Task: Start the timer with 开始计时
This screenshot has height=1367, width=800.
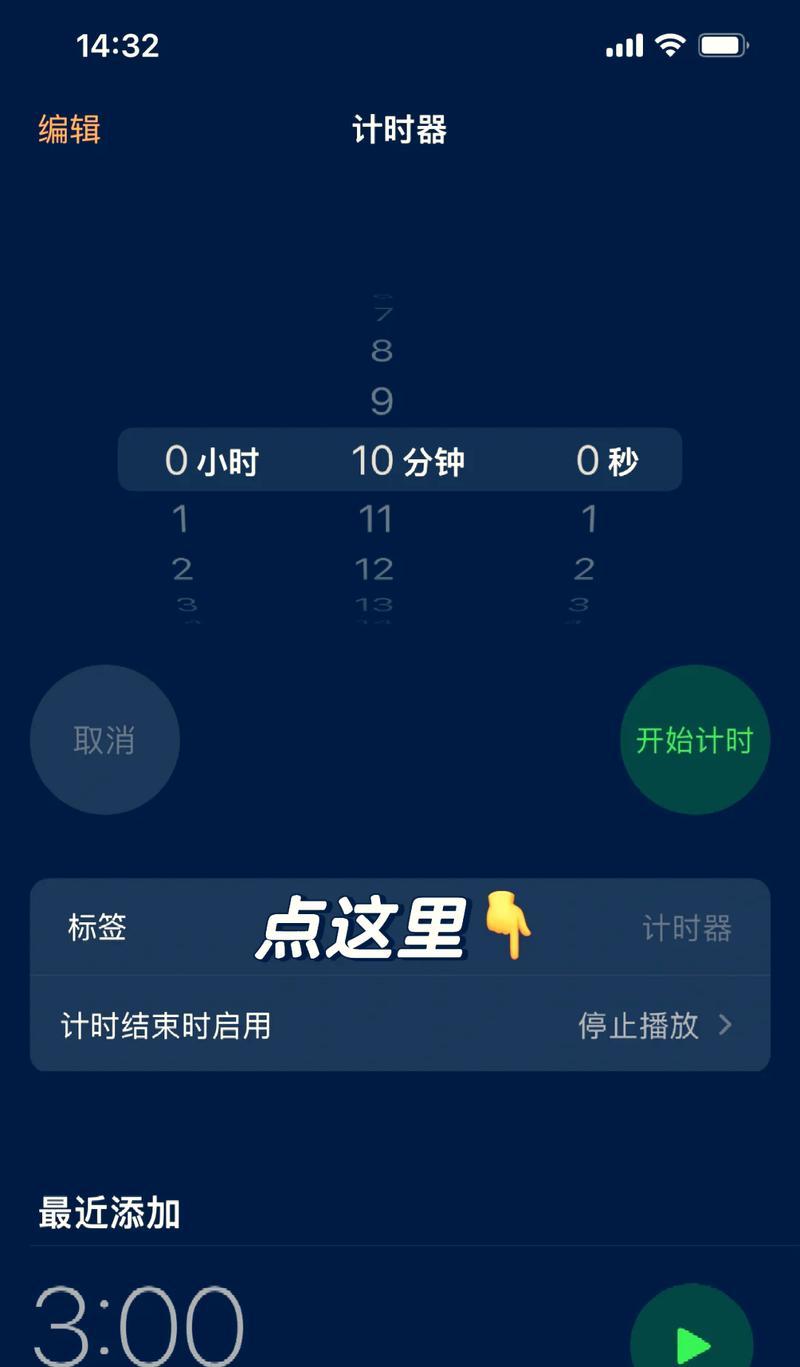Action: coord(695,740)
